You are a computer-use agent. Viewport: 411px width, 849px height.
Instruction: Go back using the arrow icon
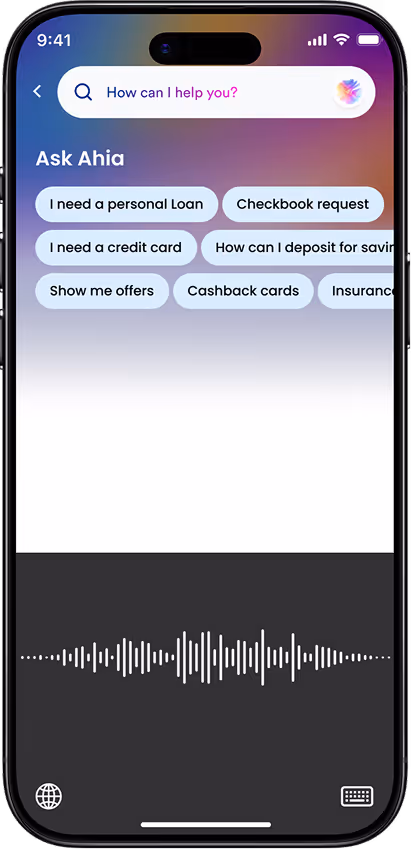click(37, 92)
